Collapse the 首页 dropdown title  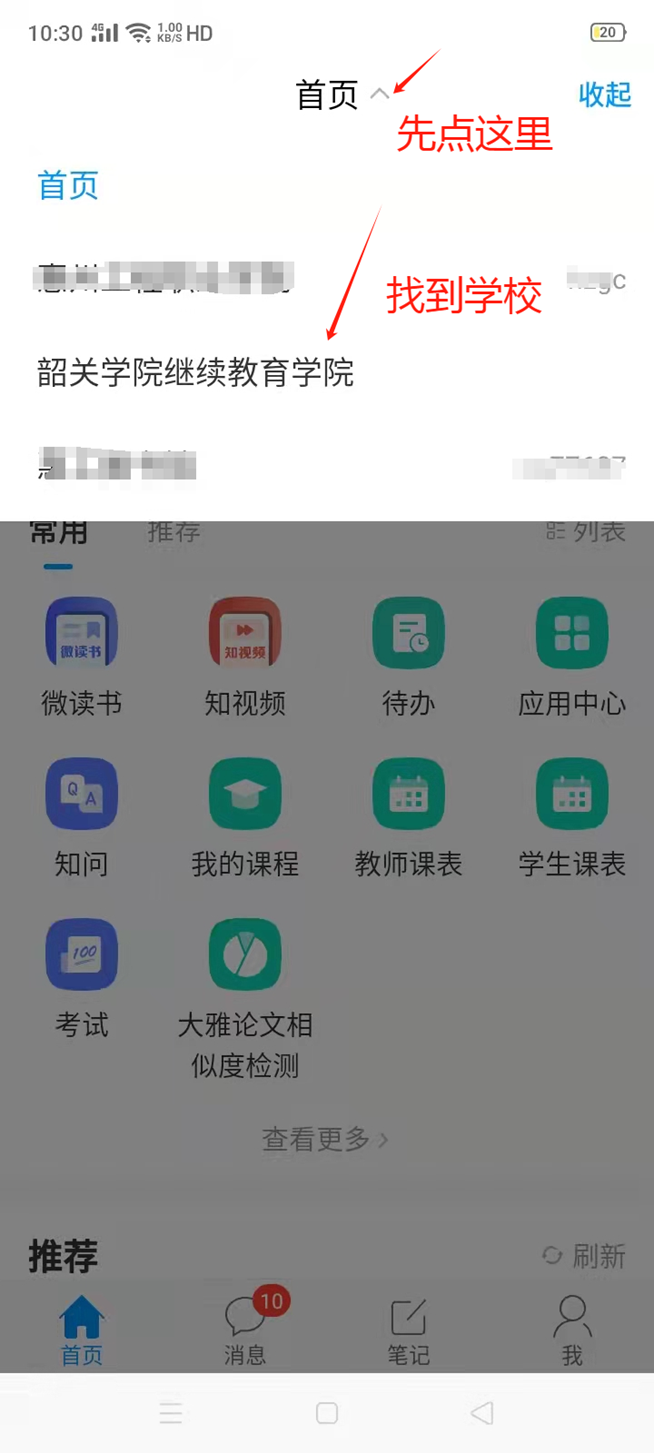click(341, 95)
